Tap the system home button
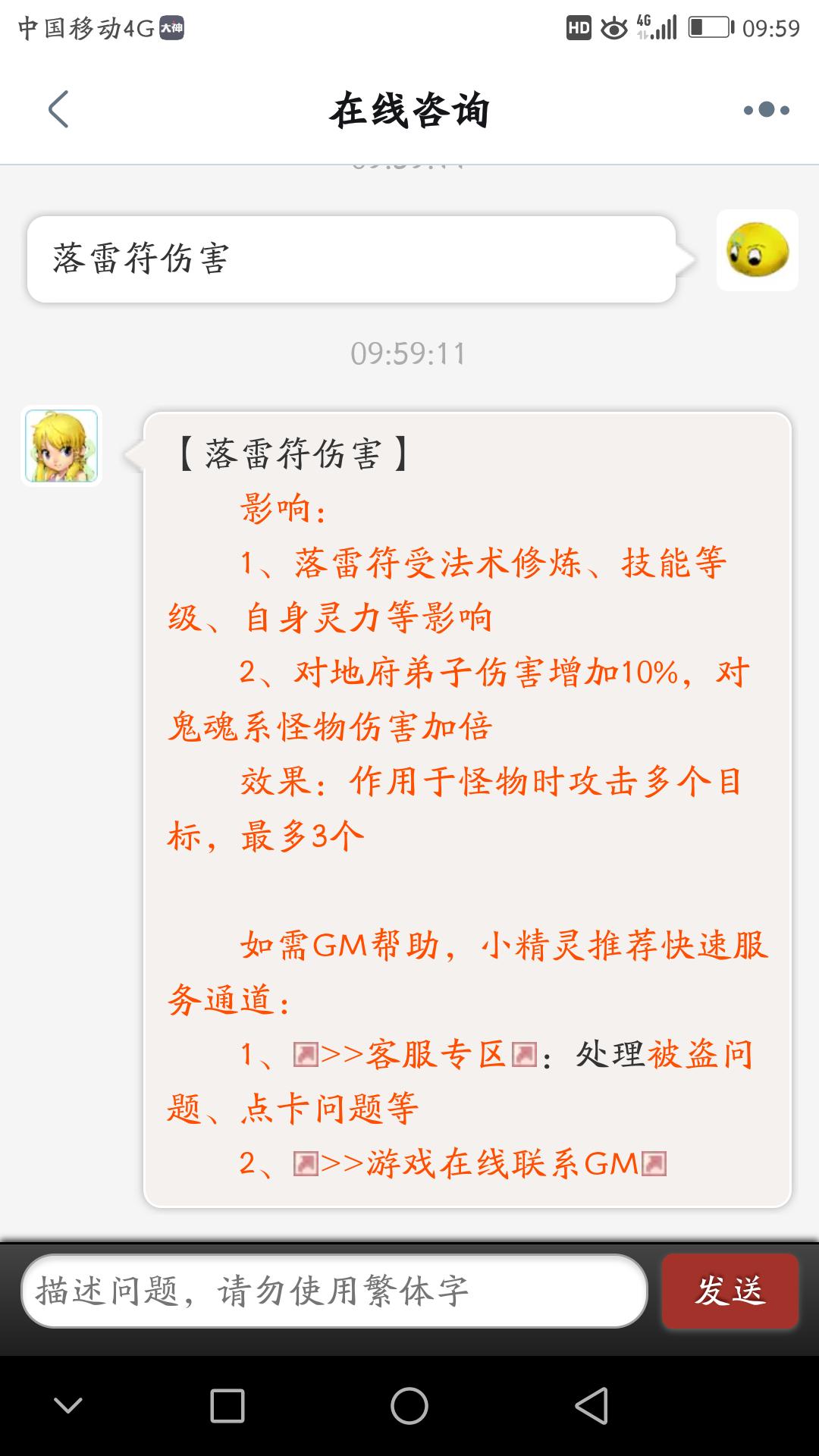The image size is (819, 1456). coord(409,1406)
